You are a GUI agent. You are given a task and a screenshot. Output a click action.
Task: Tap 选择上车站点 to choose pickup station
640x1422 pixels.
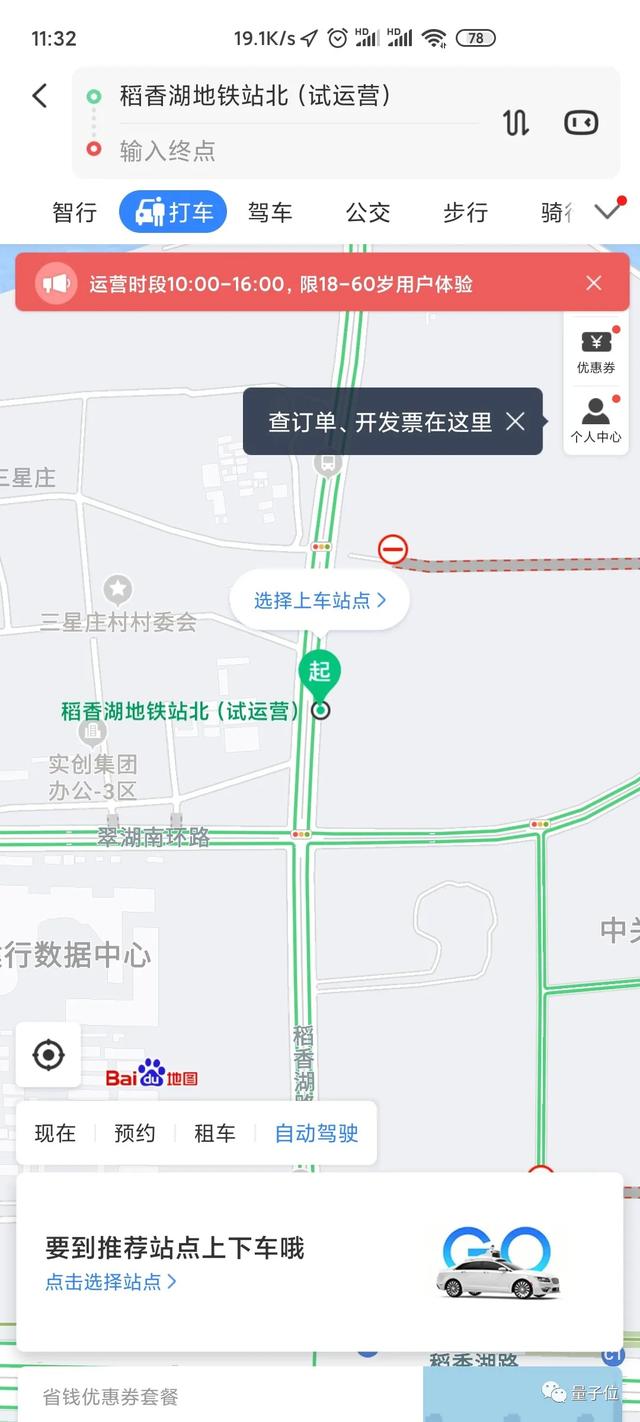[319, 600]
